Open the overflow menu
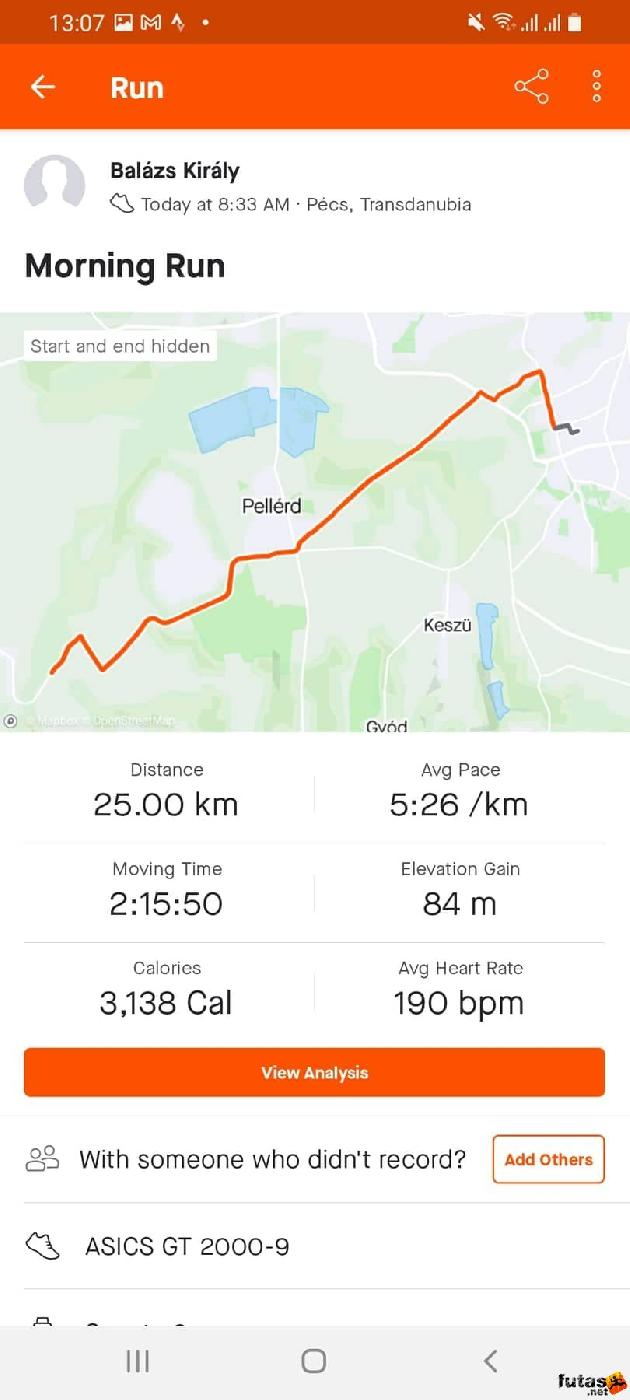 [x=596, y=87]
